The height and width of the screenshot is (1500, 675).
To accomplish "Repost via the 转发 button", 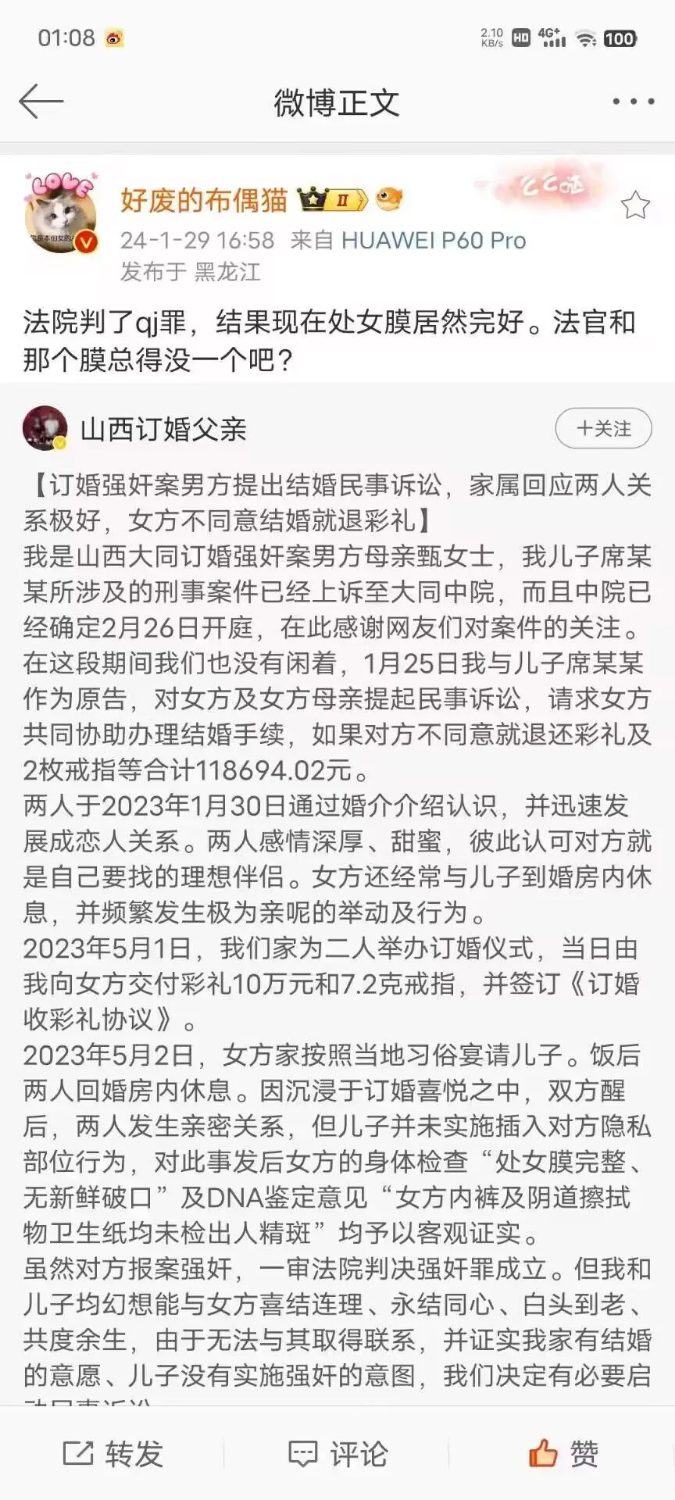I will [x=112, y=1454].
